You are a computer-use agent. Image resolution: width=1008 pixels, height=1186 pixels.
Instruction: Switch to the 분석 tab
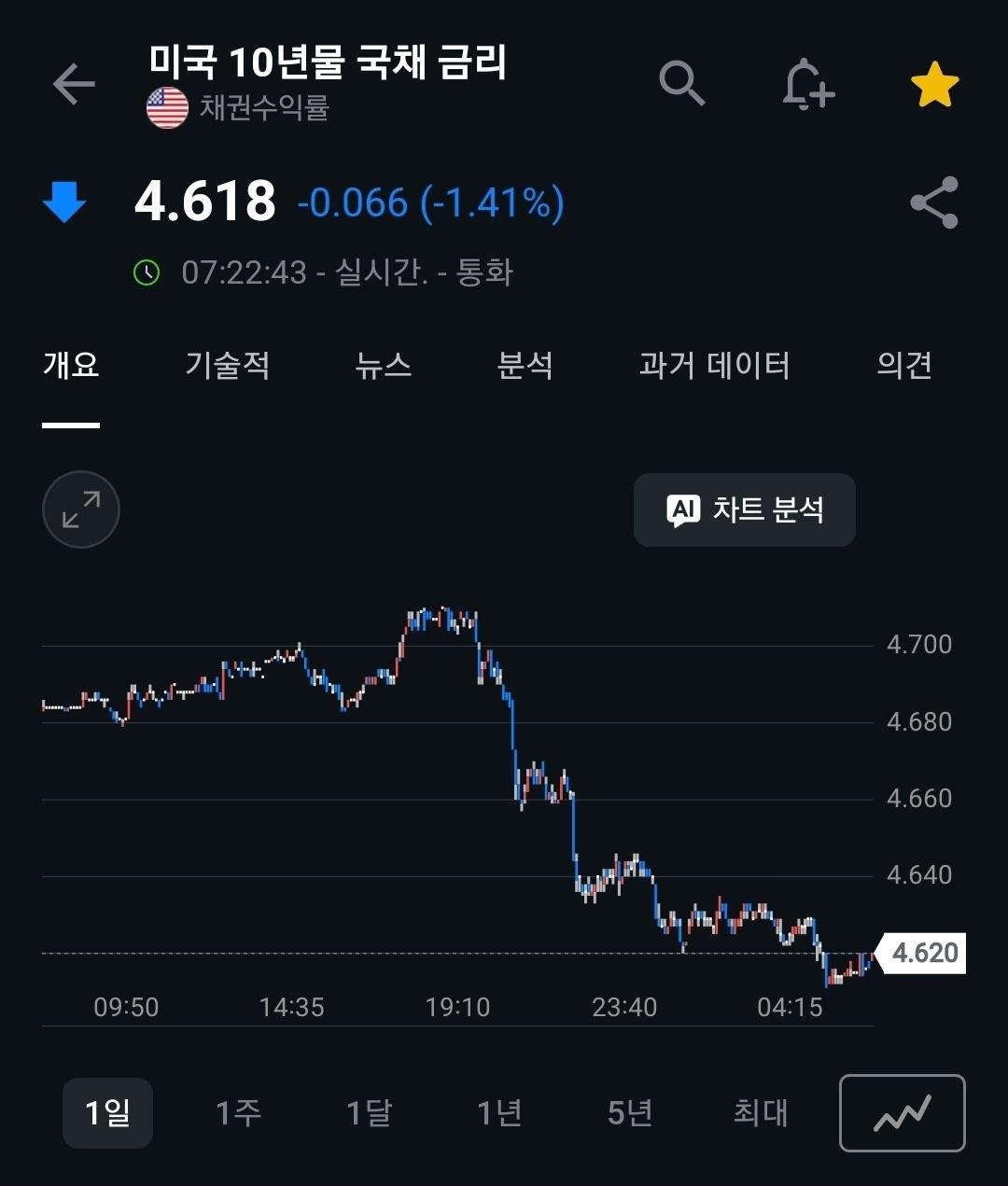pos(525,365)
